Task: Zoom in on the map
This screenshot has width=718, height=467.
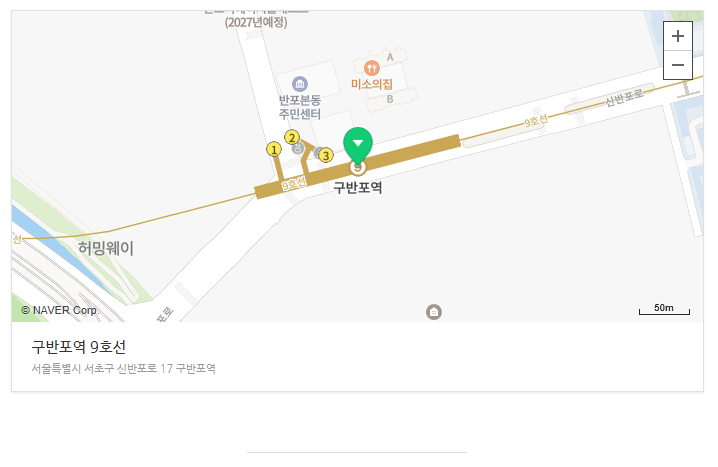Action: (x=678, y=35)
